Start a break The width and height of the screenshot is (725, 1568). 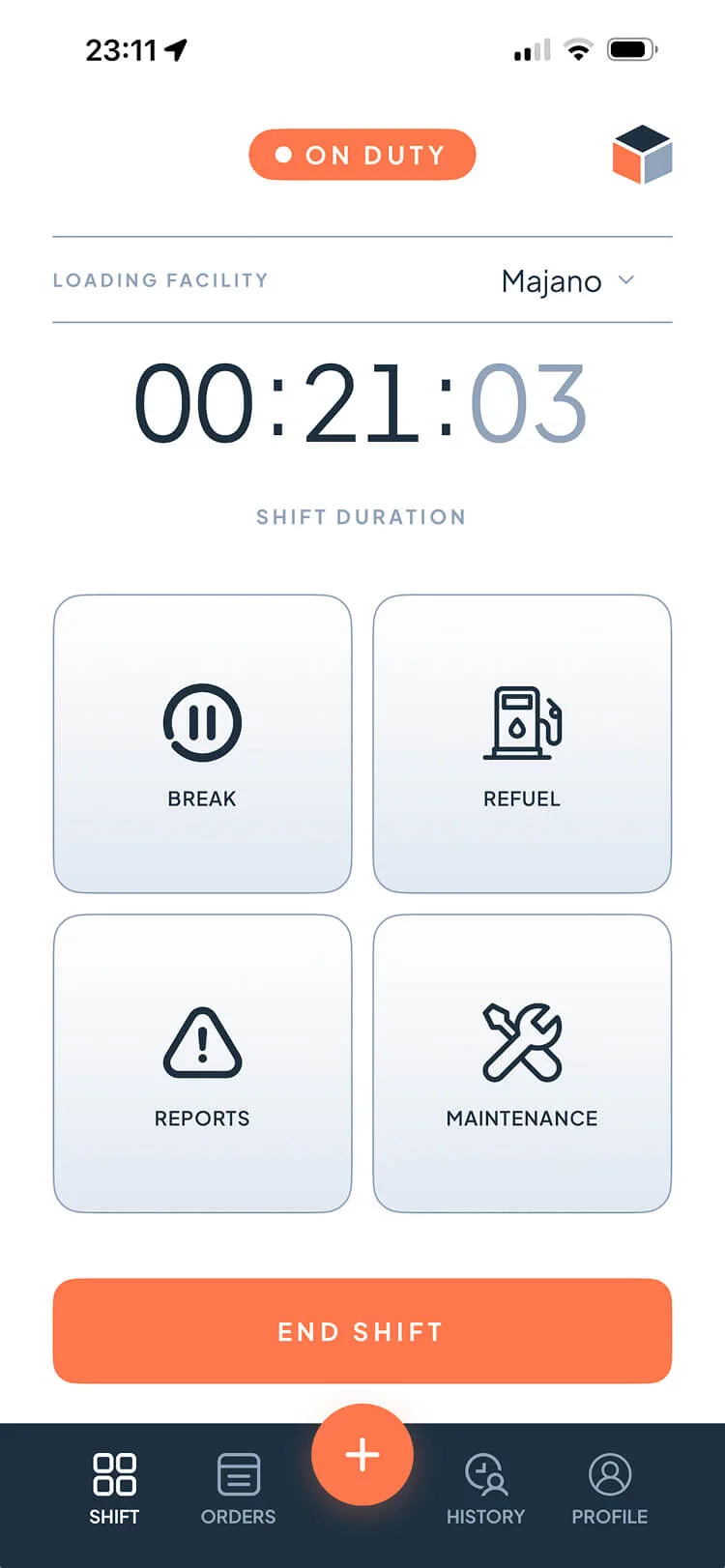click(x=202, y=743)
